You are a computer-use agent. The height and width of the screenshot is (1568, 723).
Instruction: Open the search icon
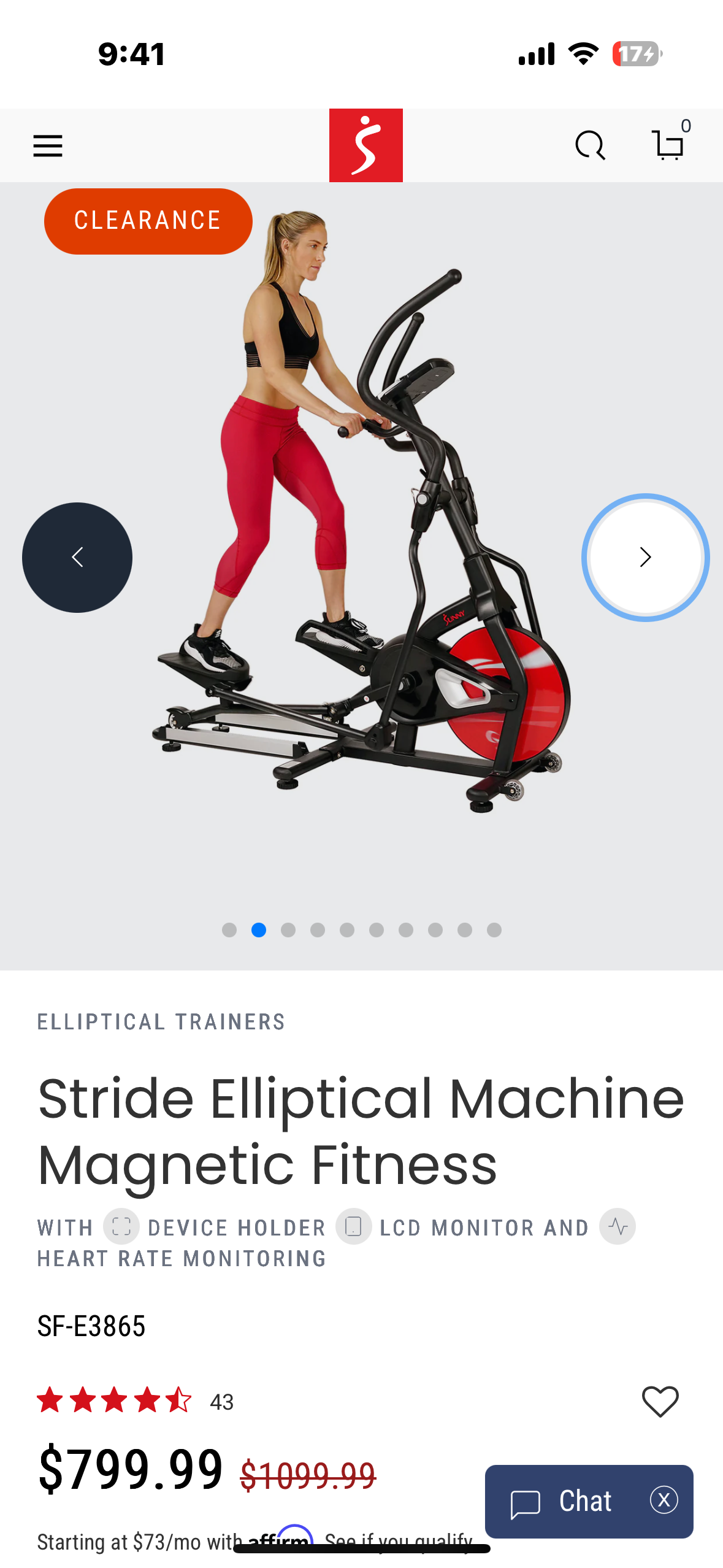590,145
